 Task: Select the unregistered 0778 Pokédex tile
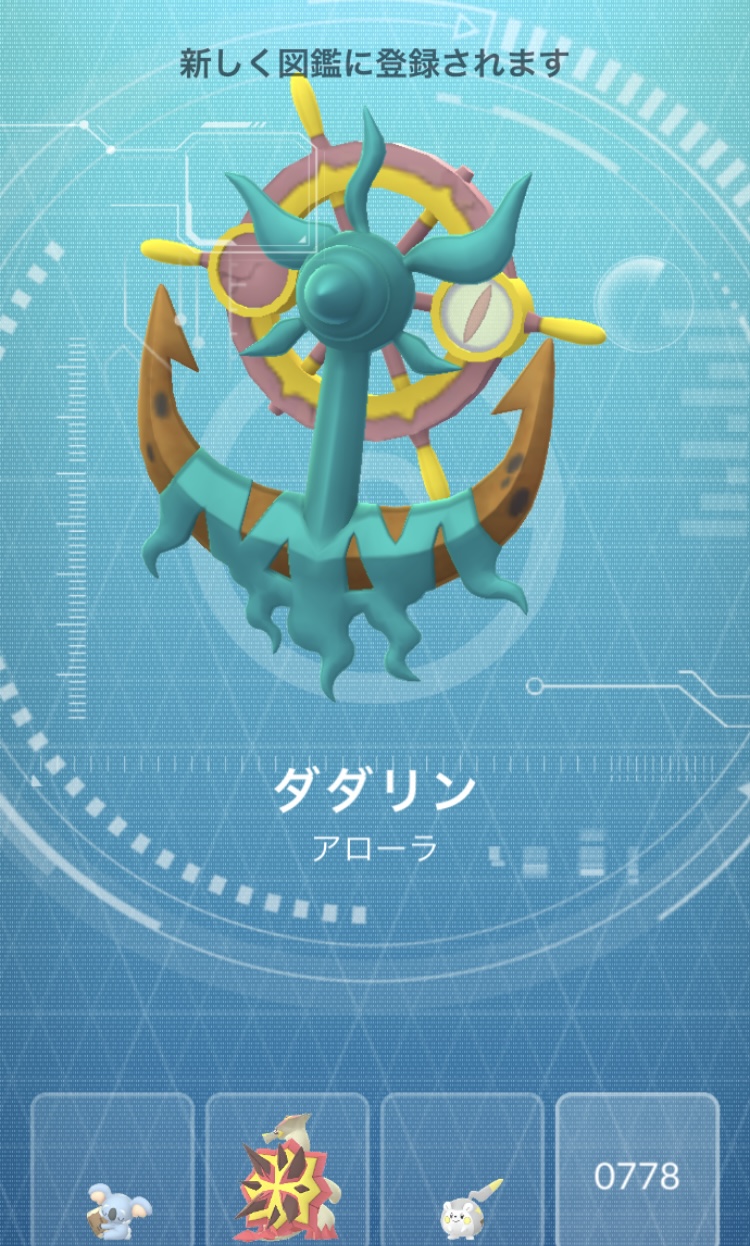(637, 1170)
